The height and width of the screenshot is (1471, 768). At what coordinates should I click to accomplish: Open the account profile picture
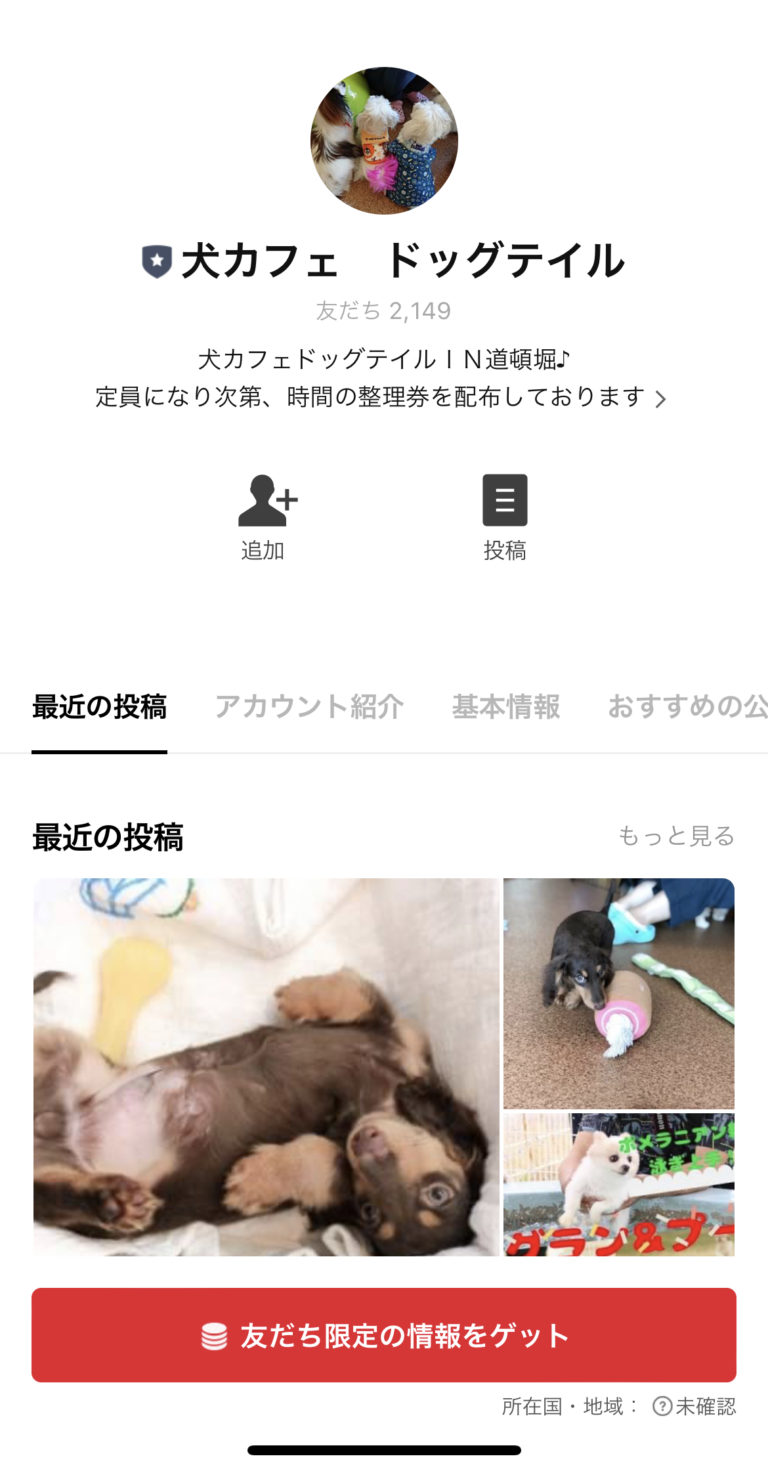coord(384,142)
